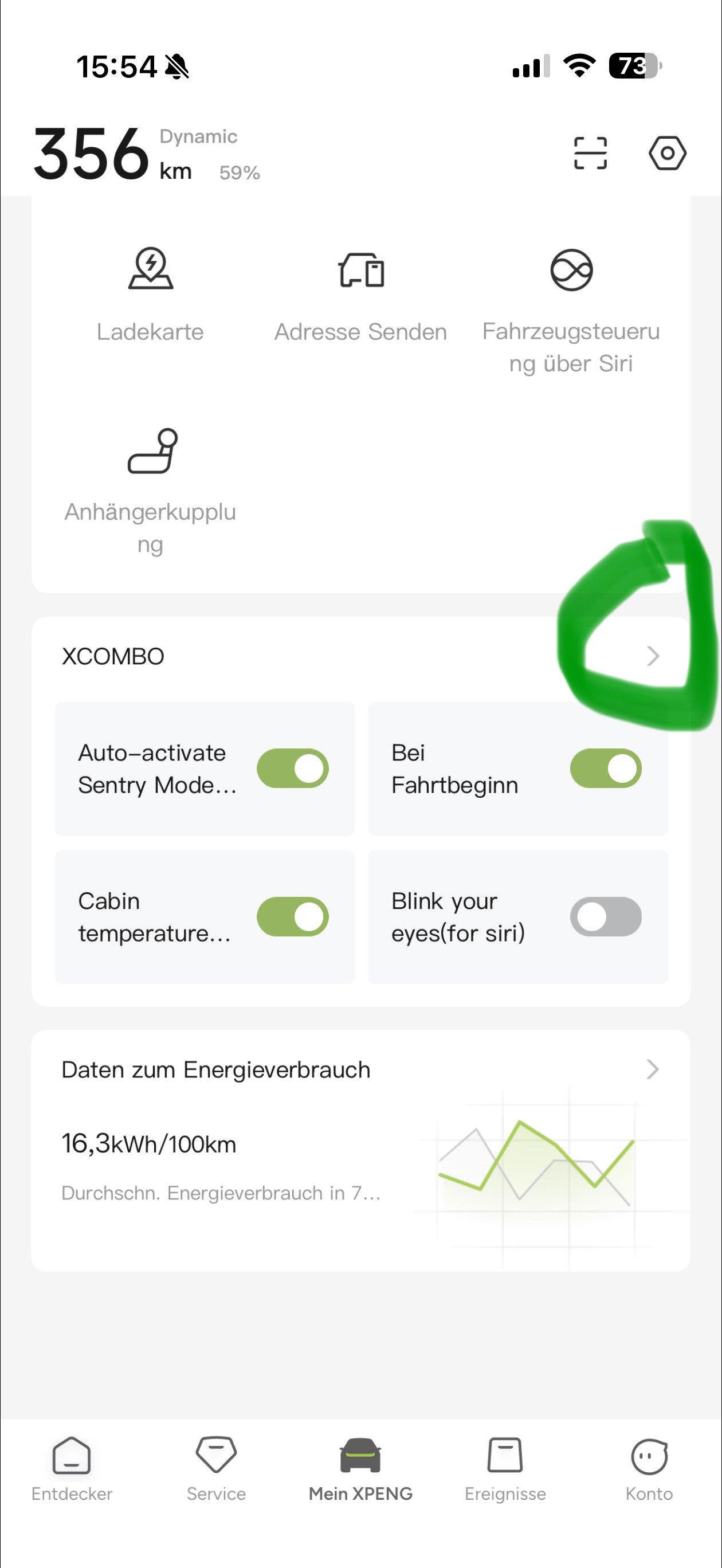
Task: Disable Auto-activate Sentry Mode switch
Action: click(x=292, y=768)
